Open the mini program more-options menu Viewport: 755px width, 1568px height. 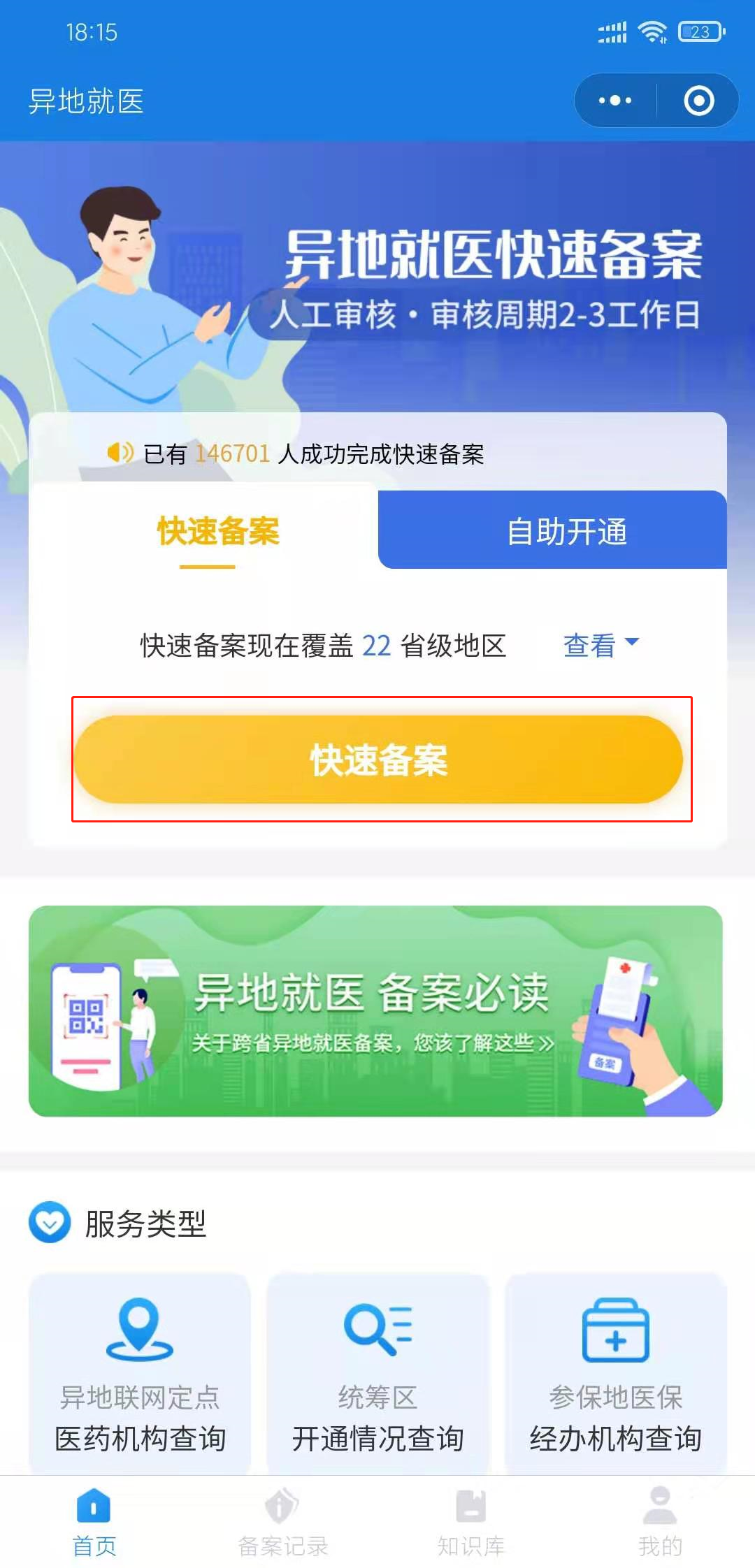point(615,101)
